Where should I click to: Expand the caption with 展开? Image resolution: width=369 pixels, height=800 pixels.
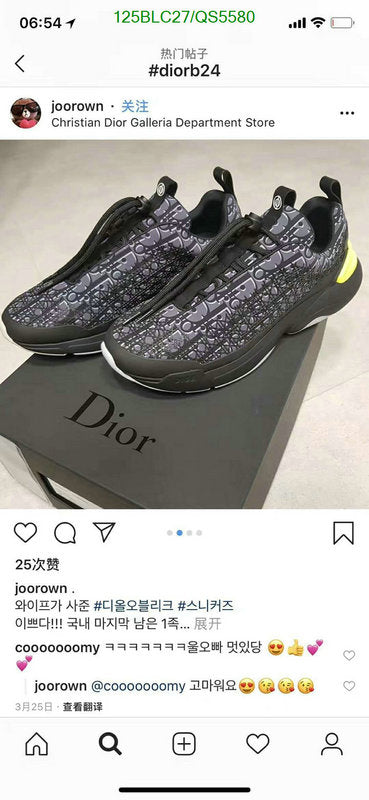(207, 623)
